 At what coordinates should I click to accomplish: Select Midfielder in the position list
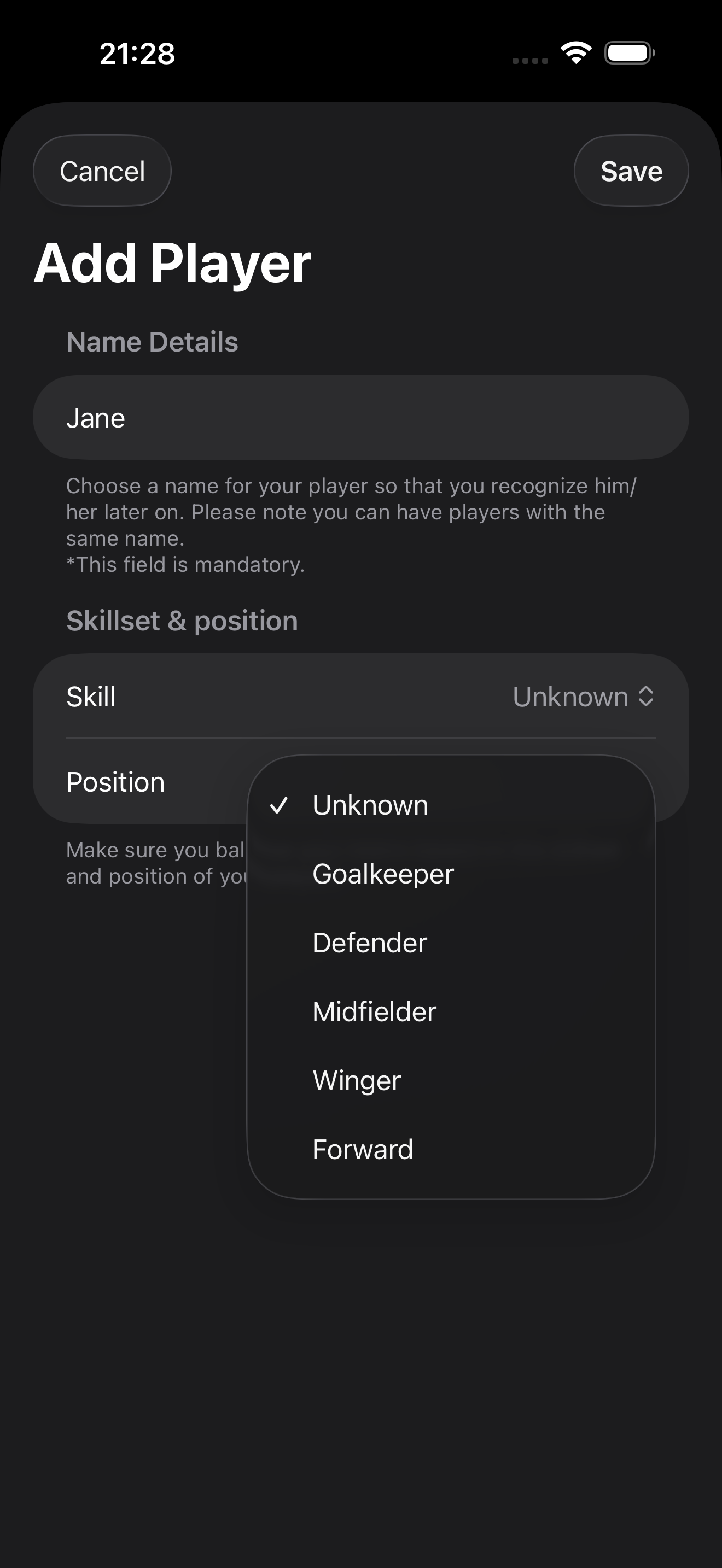[374, 1011]
